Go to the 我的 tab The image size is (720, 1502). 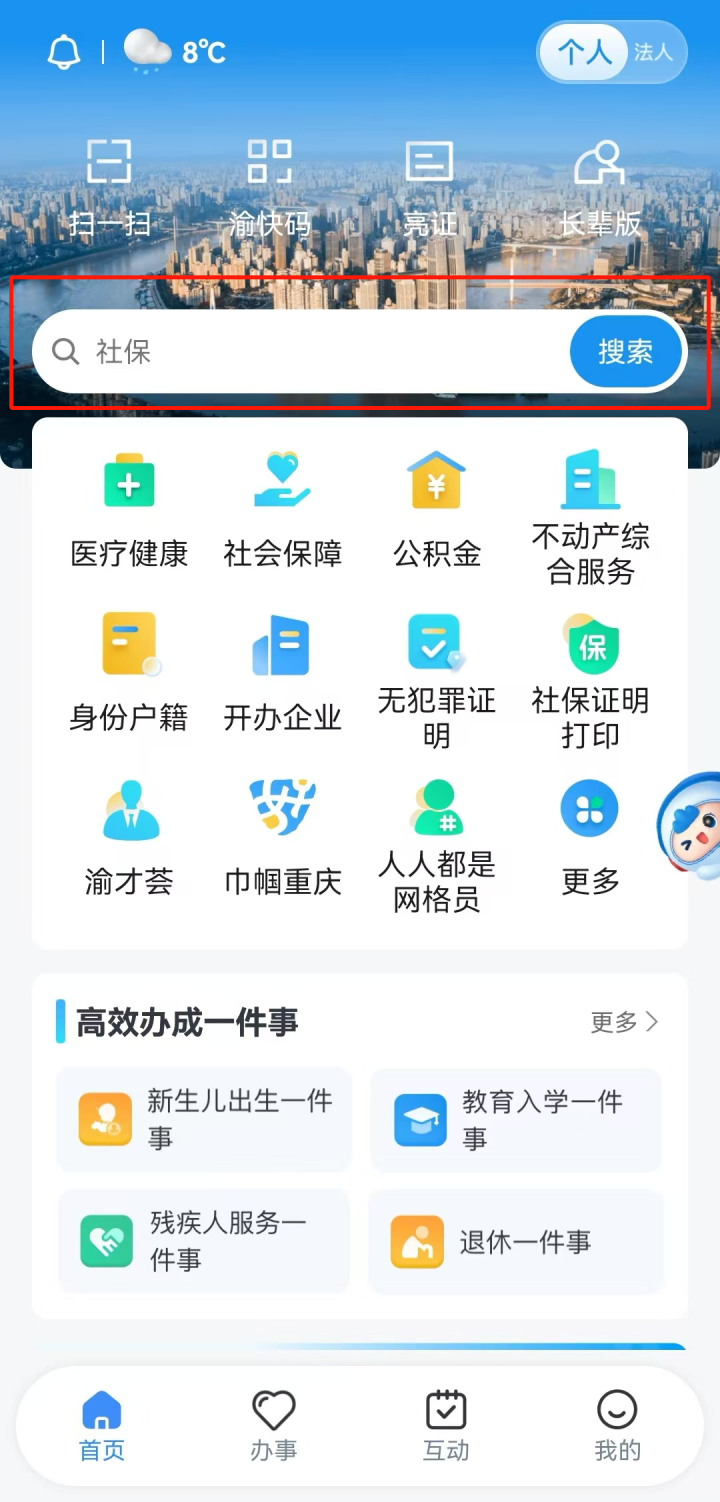(x=617, y=1425)
